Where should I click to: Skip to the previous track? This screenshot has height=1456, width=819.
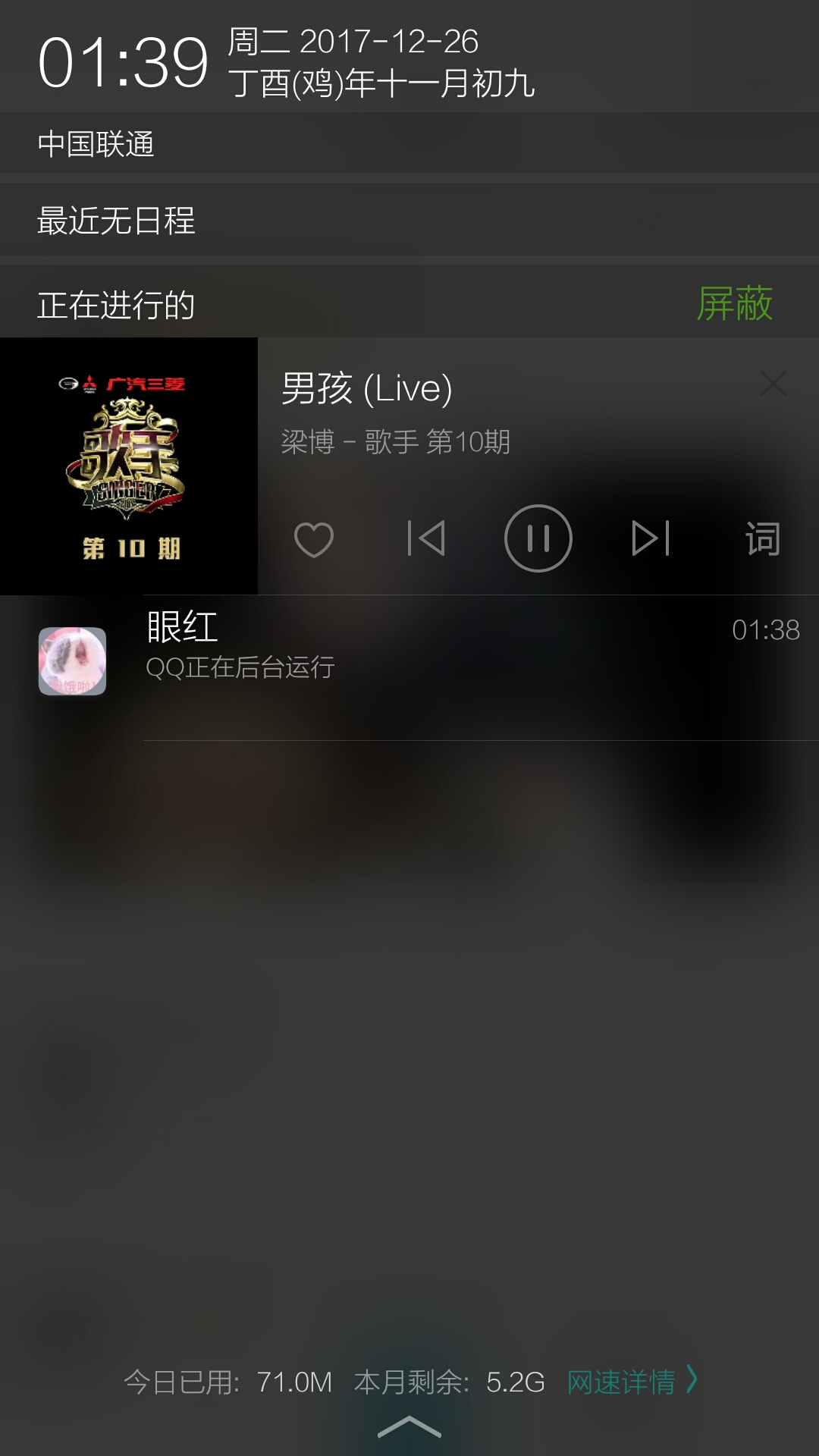(426, 539)
